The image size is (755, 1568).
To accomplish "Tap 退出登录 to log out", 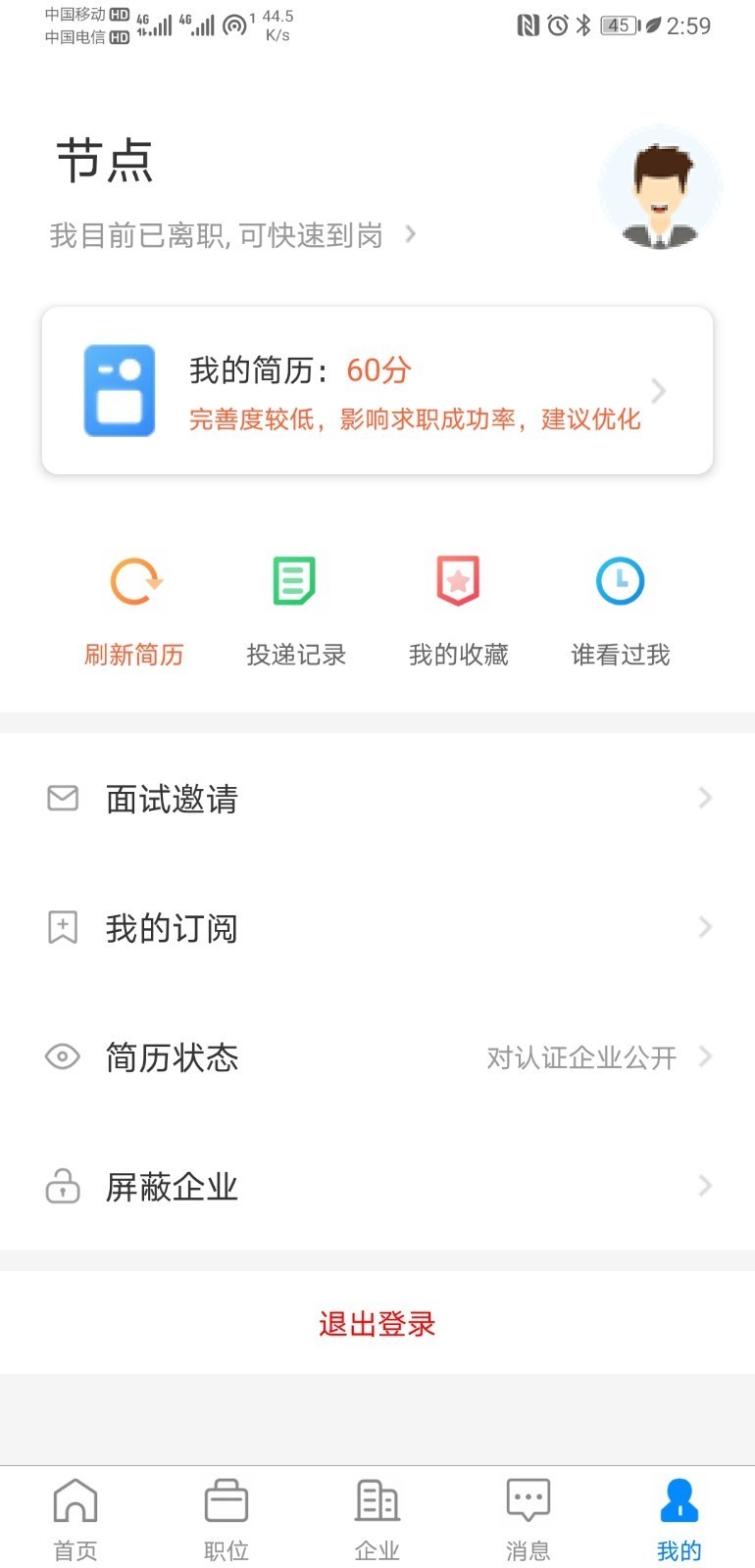I will [377, 1323].
